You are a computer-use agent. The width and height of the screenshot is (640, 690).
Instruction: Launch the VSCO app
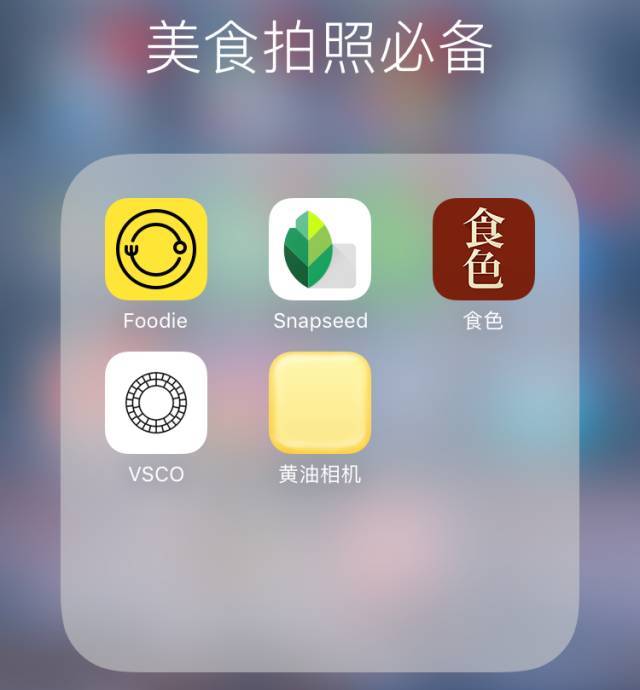(x=156, y=403)
